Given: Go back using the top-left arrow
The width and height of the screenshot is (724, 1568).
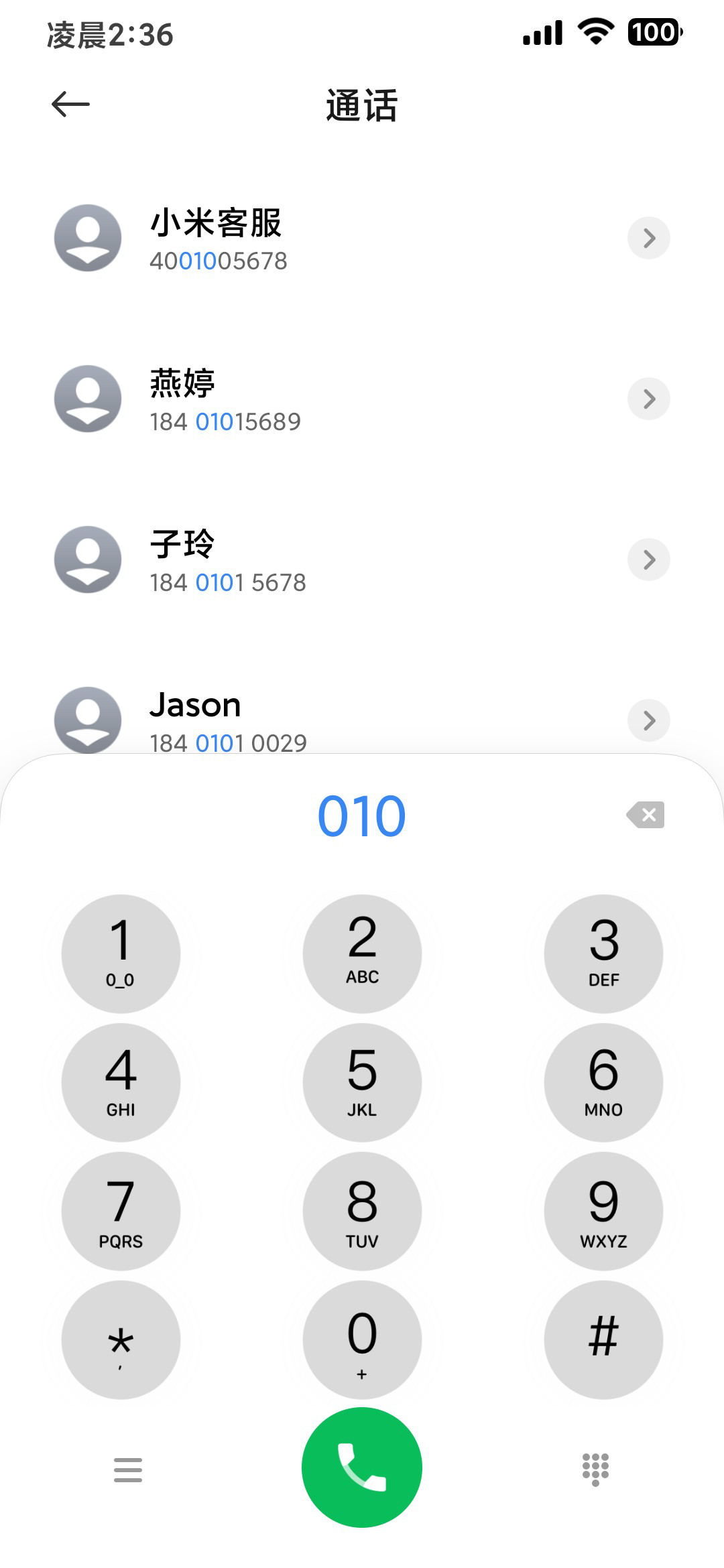Looking at the screenshot, I should click(x=70, y=104).
